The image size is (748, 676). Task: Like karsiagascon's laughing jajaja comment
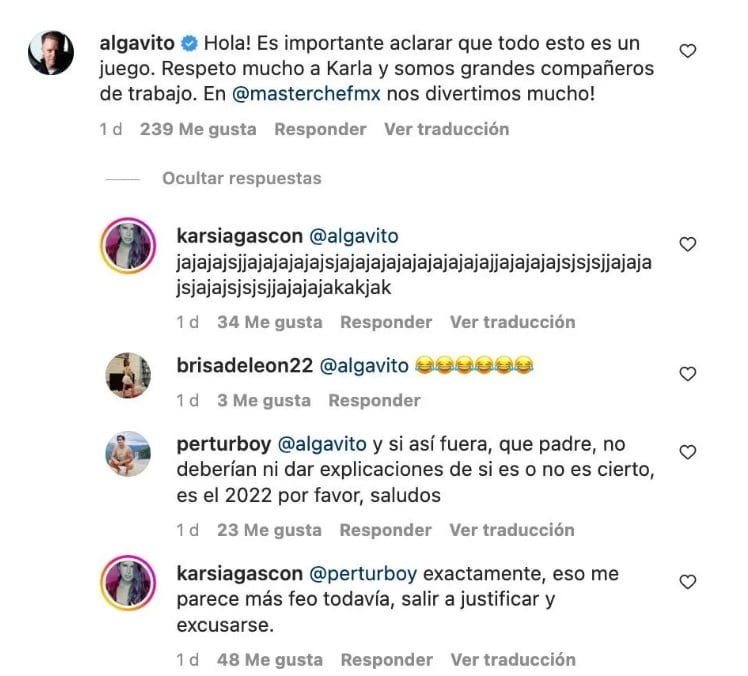pos(687,244)
